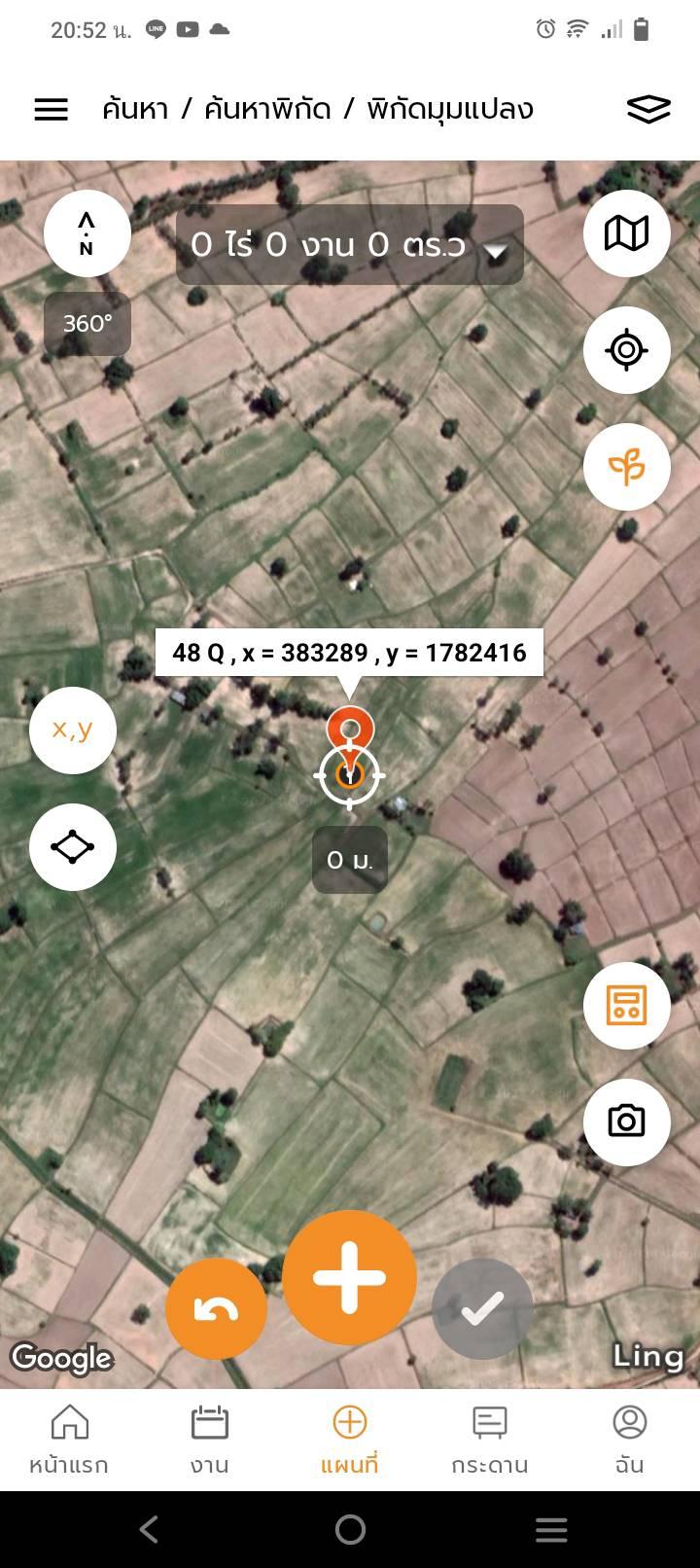Open the calculator tool button
The image size is (700, 1568).
[x=626, y=1005]
